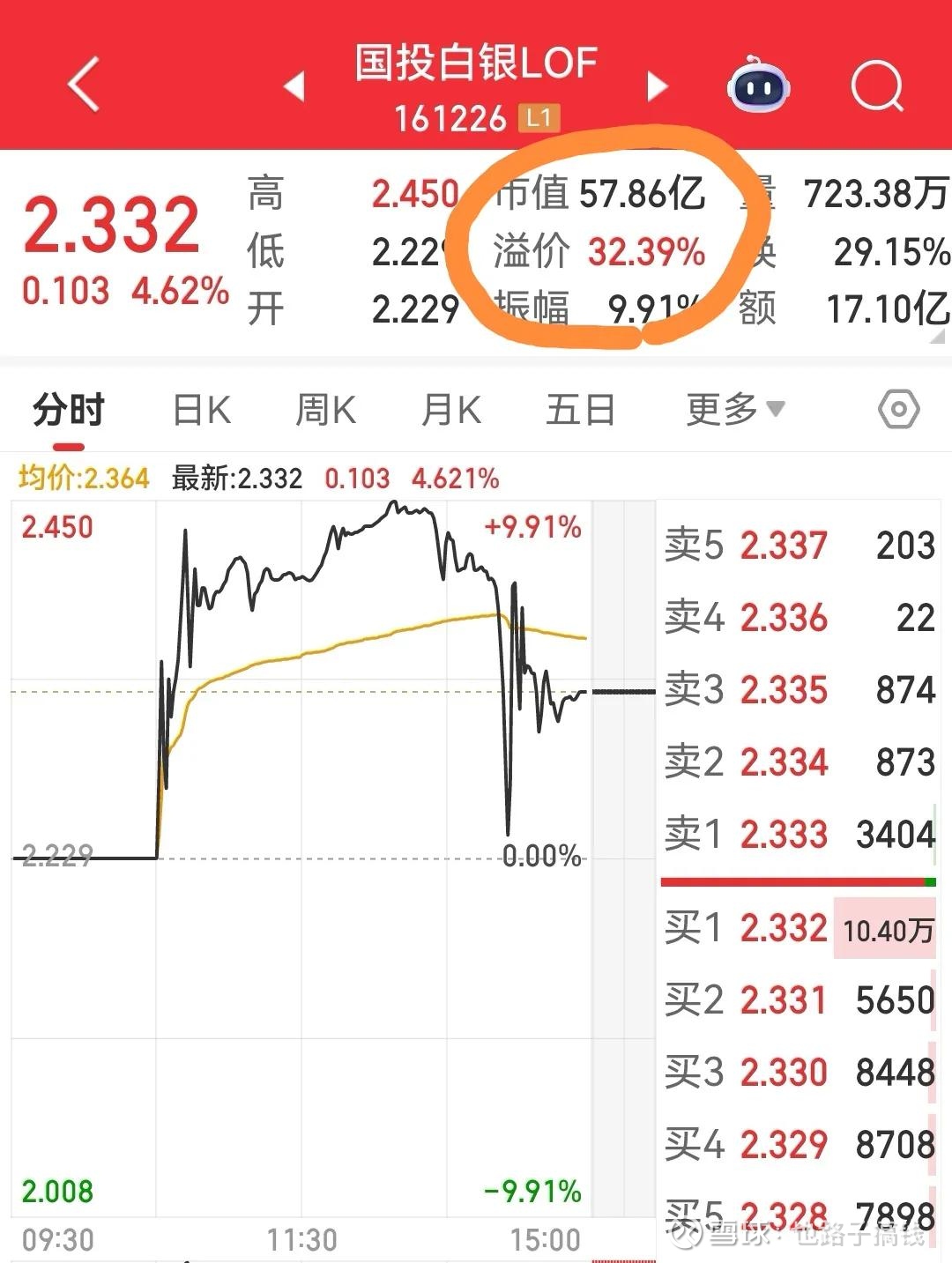Open the chart settings gear icon
This screenshot has width=952, height=1263.
(x=899, y=408)
